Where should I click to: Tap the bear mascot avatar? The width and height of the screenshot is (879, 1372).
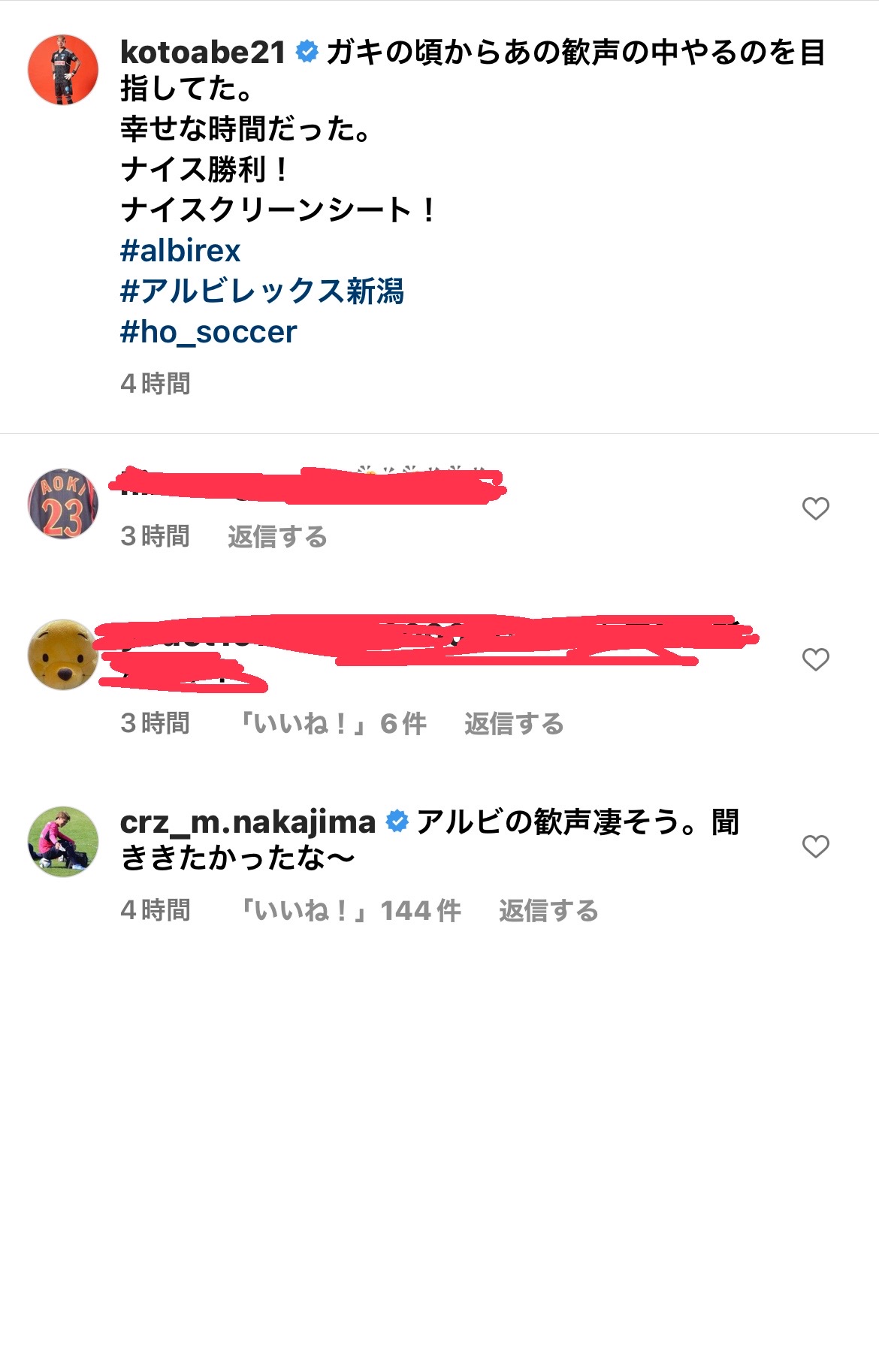63,654
